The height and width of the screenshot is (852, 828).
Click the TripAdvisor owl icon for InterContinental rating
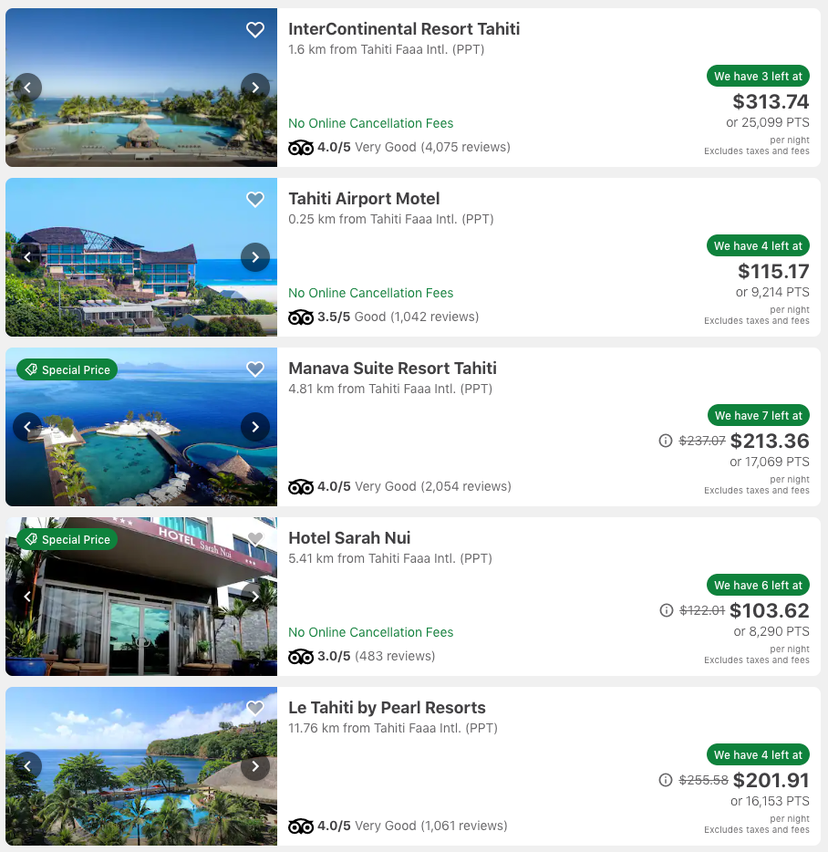tap(300, 147)
